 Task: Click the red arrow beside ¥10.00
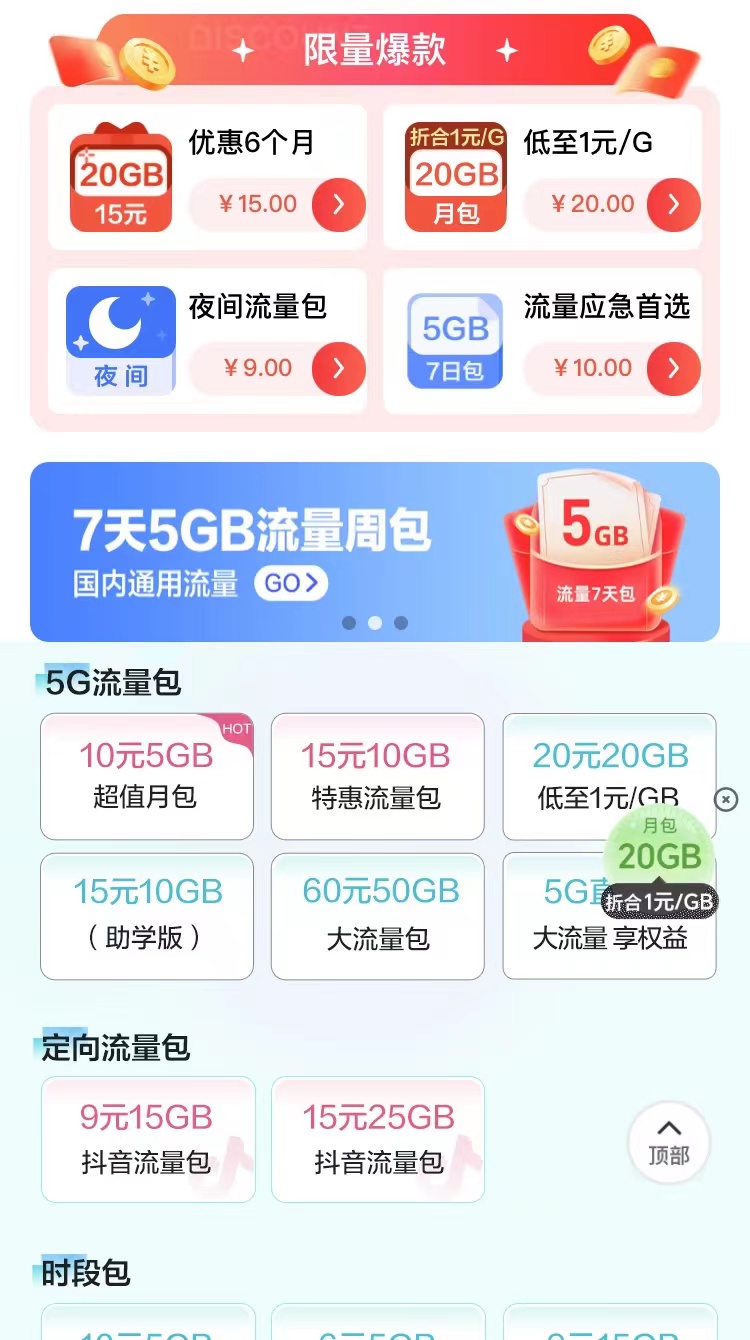click(x=673, y=369)
